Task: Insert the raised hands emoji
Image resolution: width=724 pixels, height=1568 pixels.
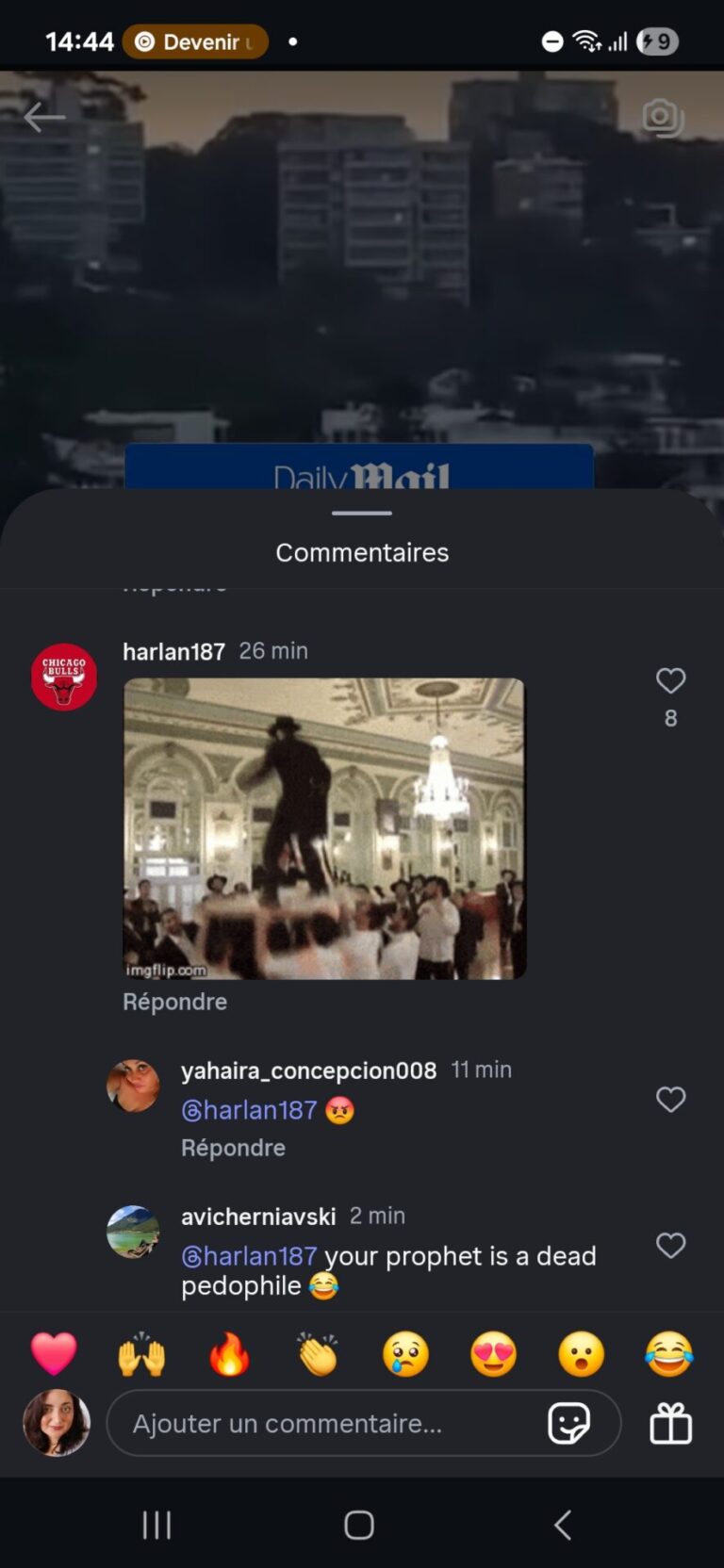Action: point(141,1354)
